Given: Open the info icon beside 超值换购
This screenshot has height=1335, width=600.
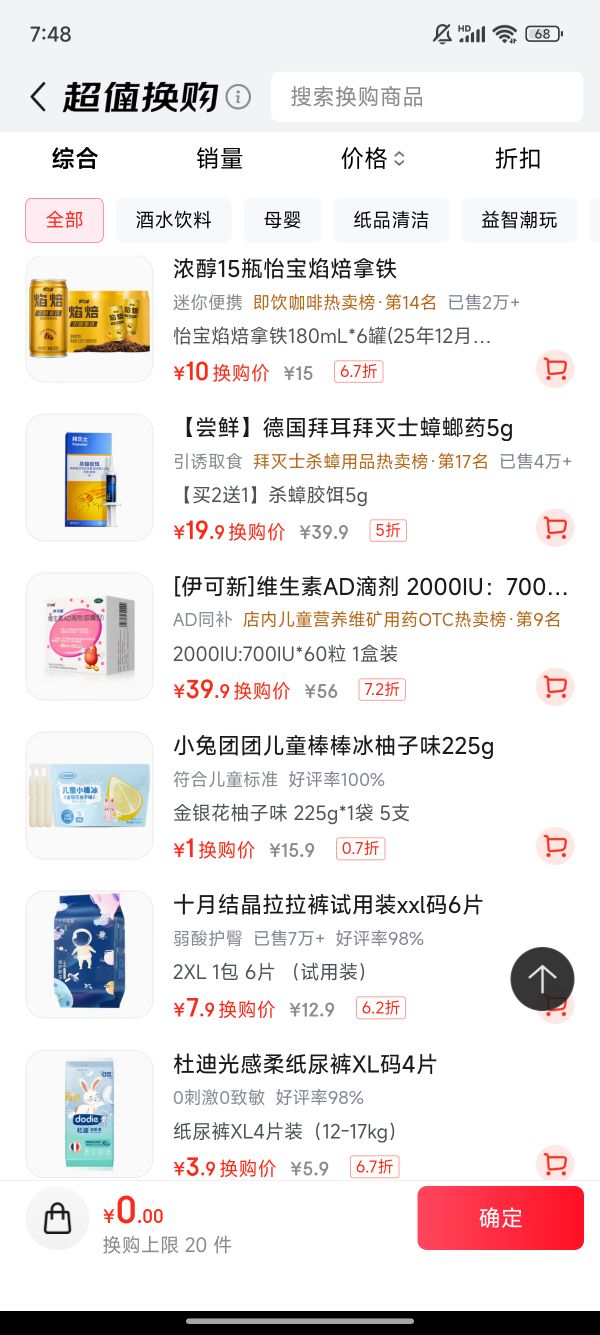Looking at the screenshot, I should pyautogui.click(x=238, y=97).
